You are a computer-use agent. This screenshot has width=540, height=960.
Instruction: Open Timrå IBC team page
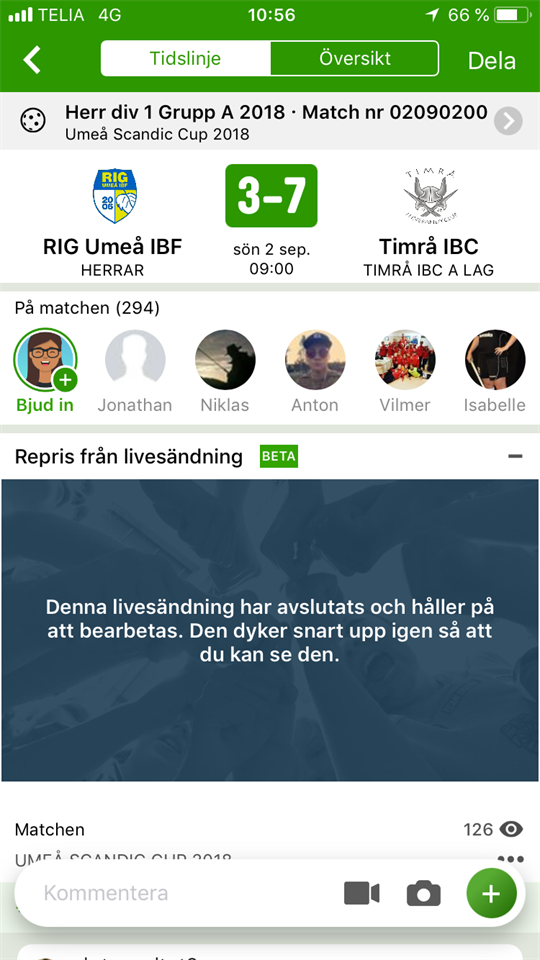[x=429, y=223]
